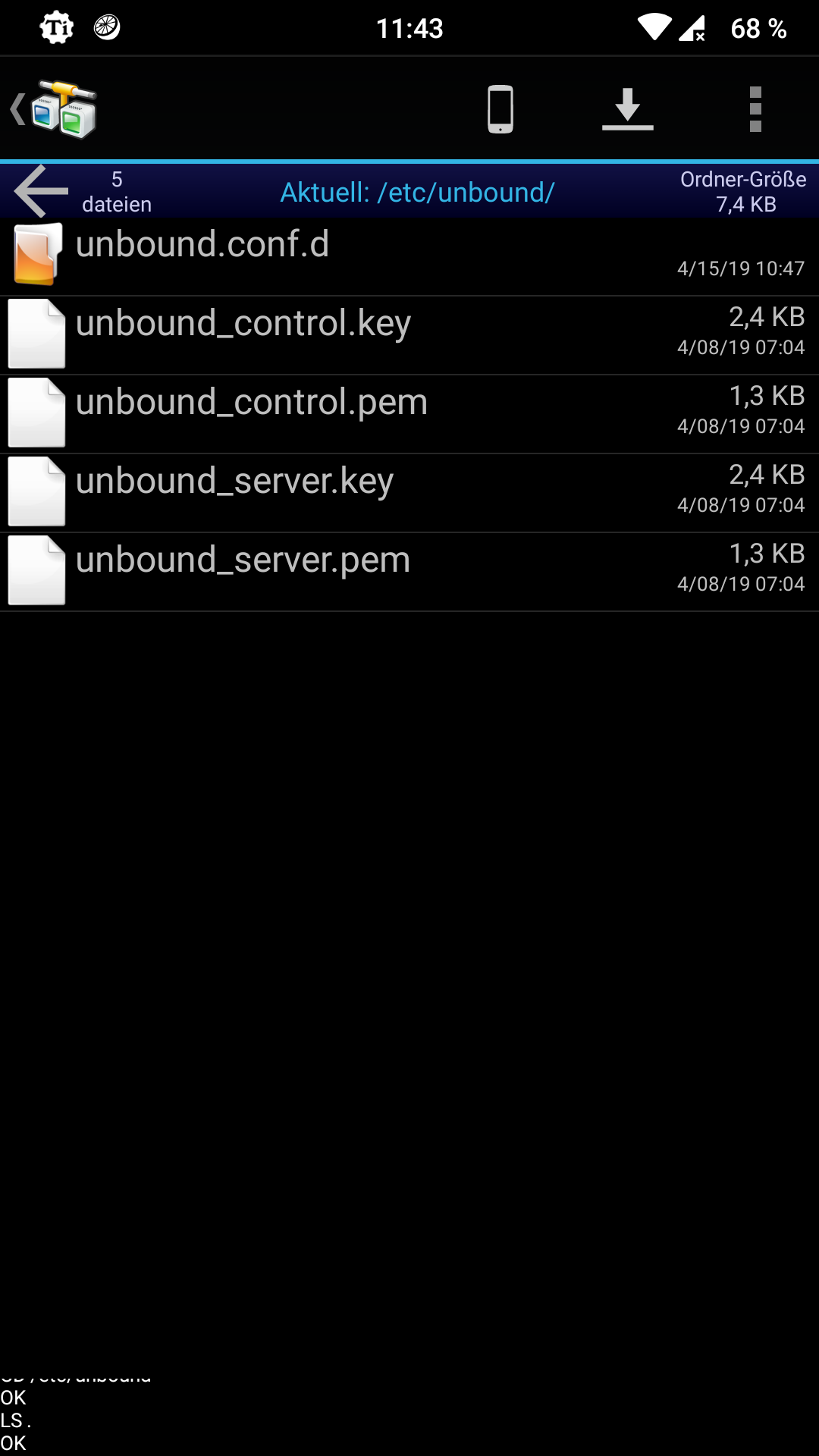Viewport: 819px width, 1456px height.
Task: Select the unbound_control.pem file
Action: pyautogui.click(x=409, y=414)
